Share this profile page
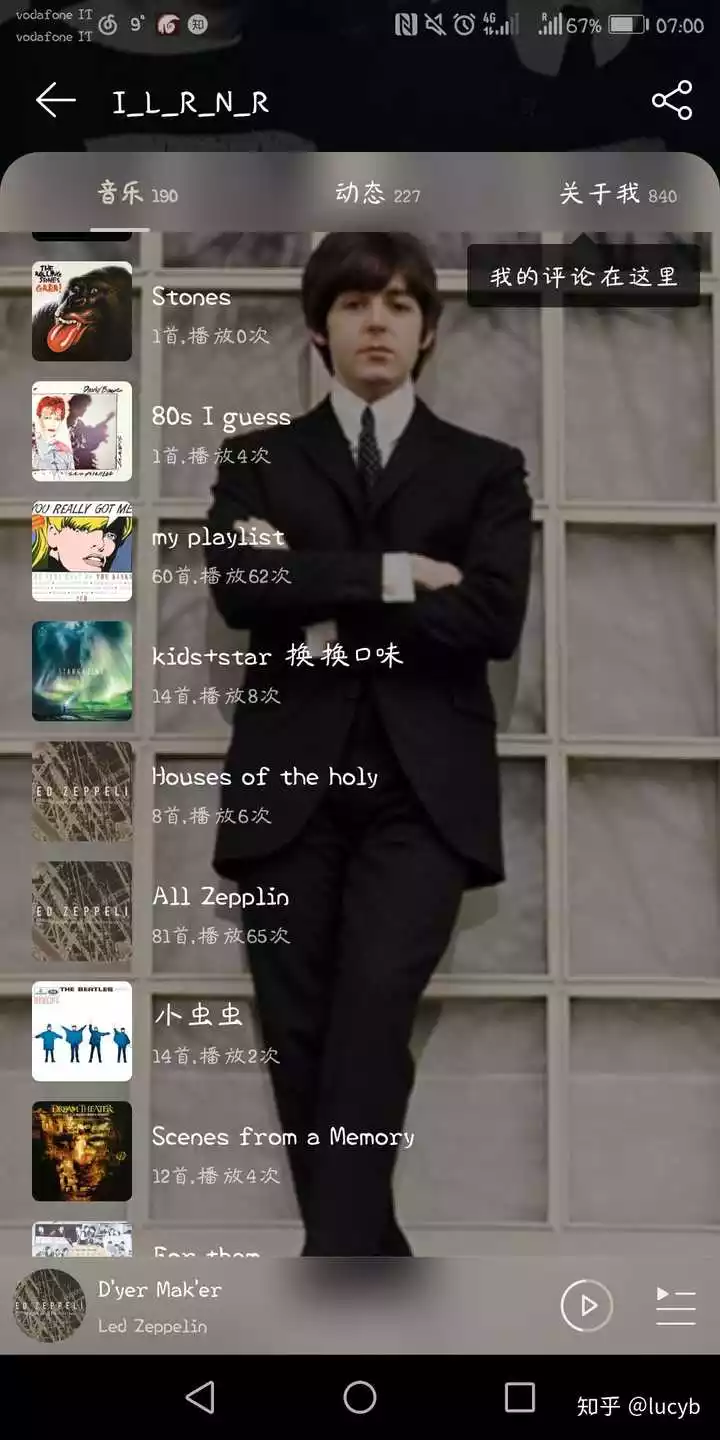 point(672,101)
